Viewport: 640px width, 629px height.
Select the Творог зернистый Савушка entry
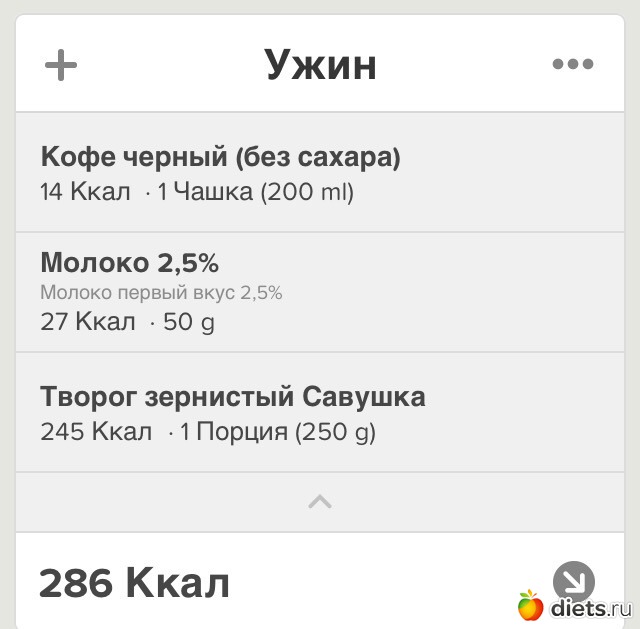(x=320, y=412)
